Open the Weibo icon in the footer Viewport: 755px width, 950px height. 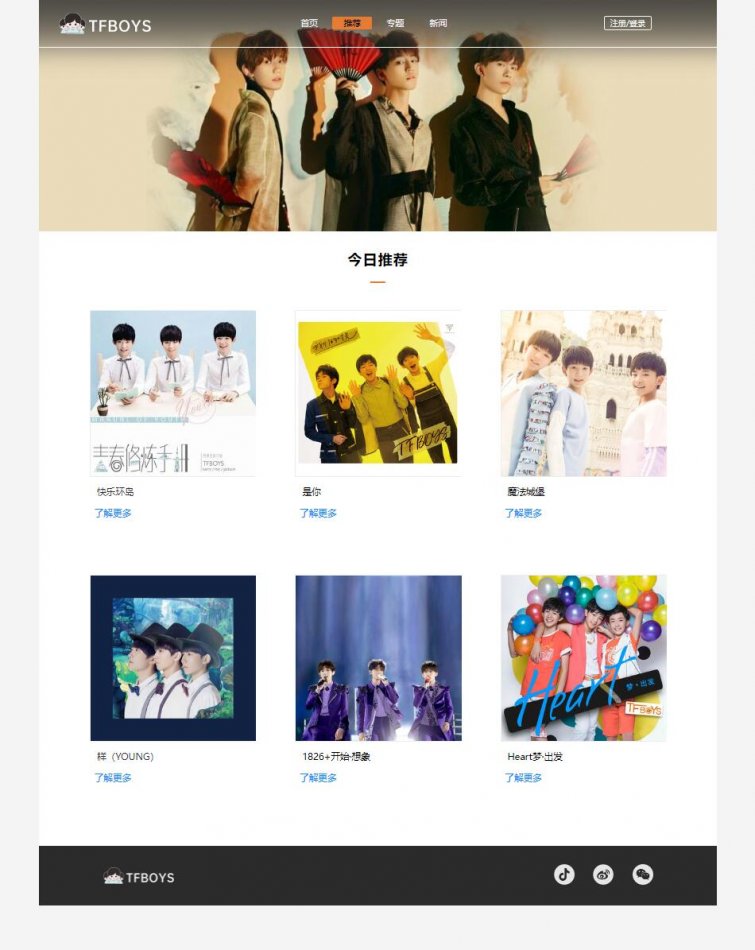pos(603,875)
